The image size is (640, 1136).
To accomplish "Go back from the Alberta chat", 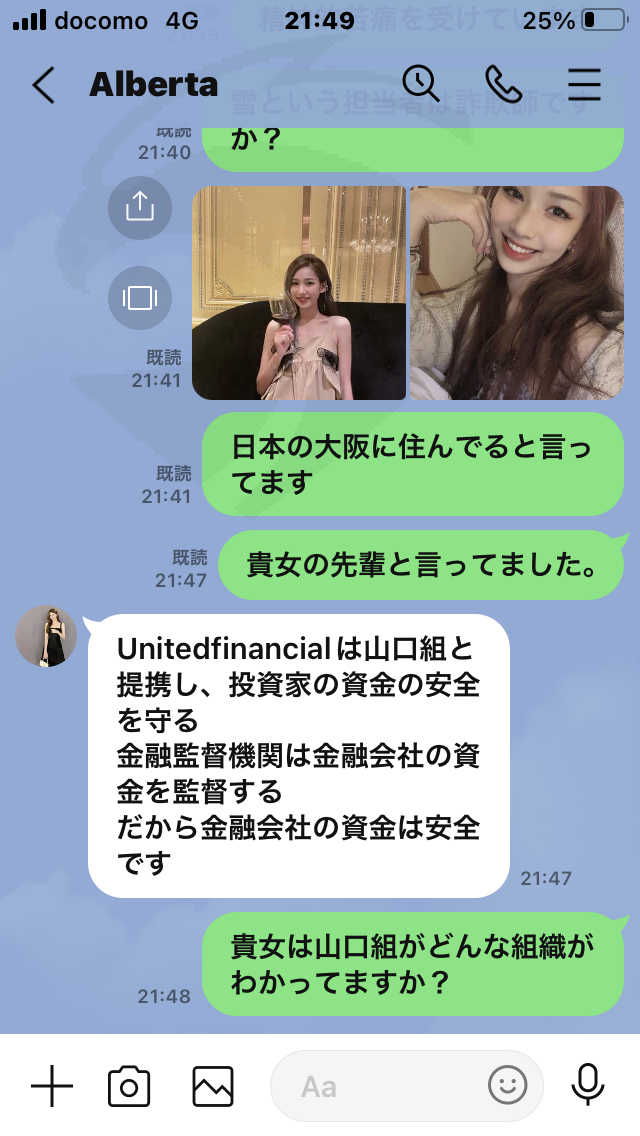I will pos(43,85).
